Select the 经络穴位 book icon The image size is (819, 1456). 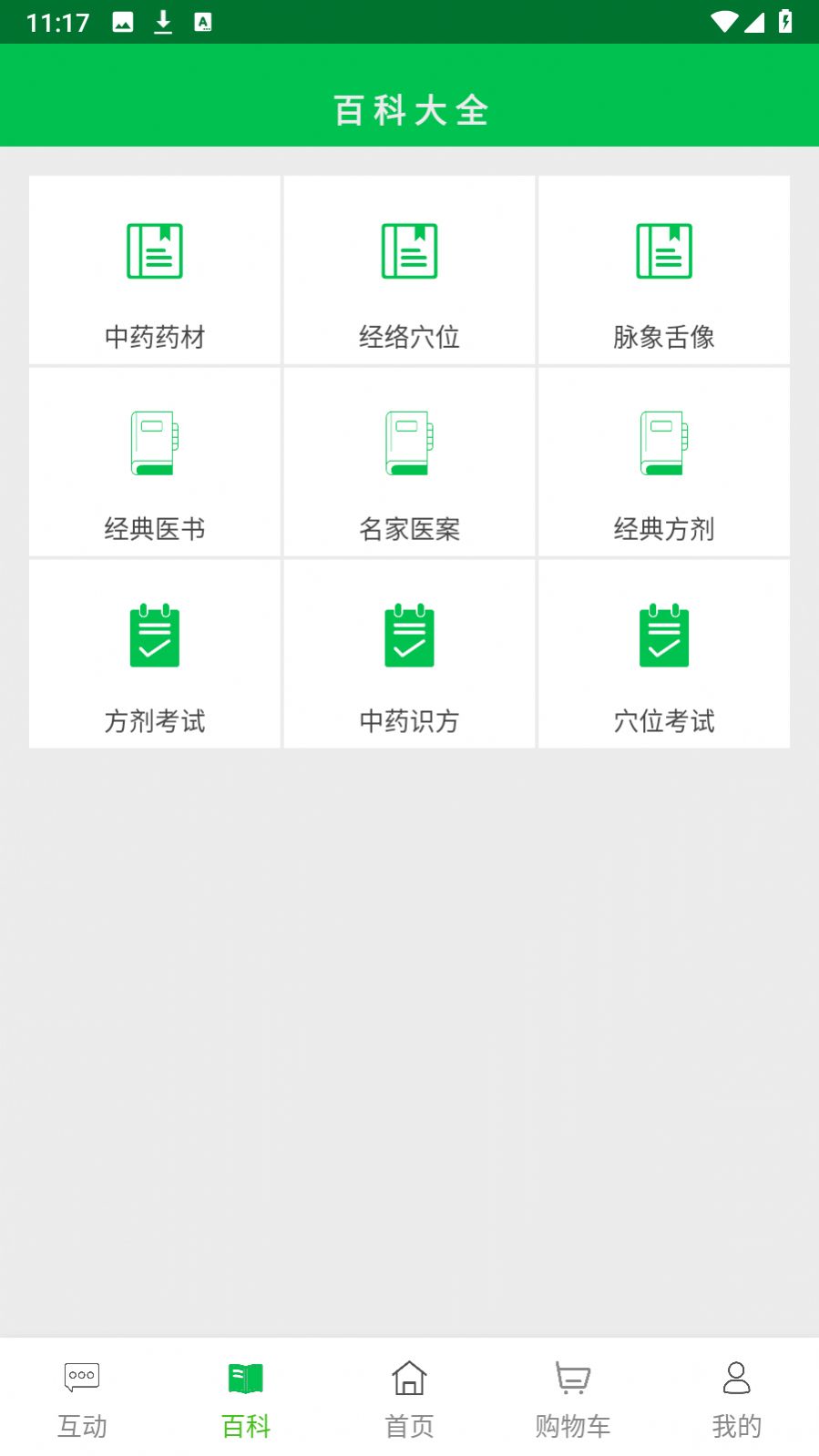point(409,249)
